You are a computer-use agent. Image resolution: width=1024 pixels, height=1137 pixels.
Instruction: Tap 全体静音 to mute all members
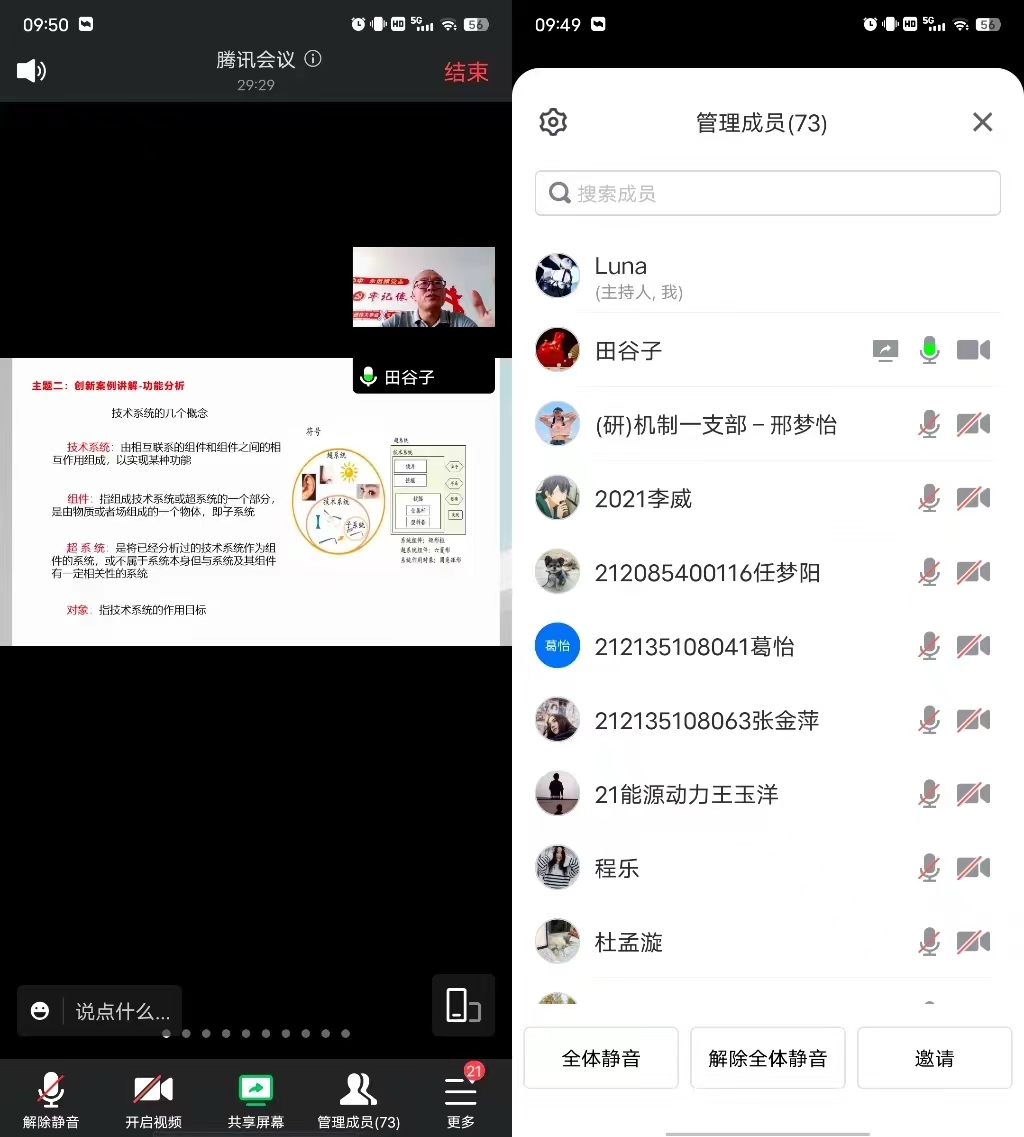click(x=600, y=1057)
